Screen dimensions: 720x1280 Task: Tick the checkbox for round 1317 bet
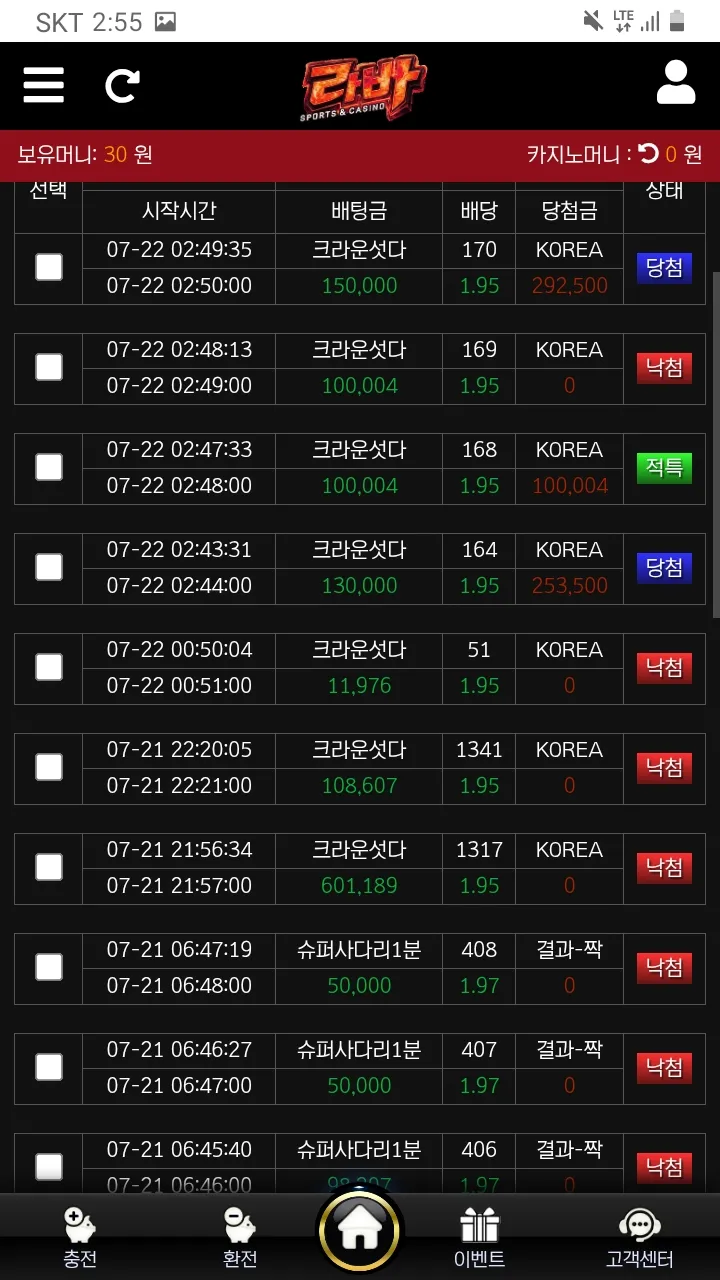coord(49,867)
